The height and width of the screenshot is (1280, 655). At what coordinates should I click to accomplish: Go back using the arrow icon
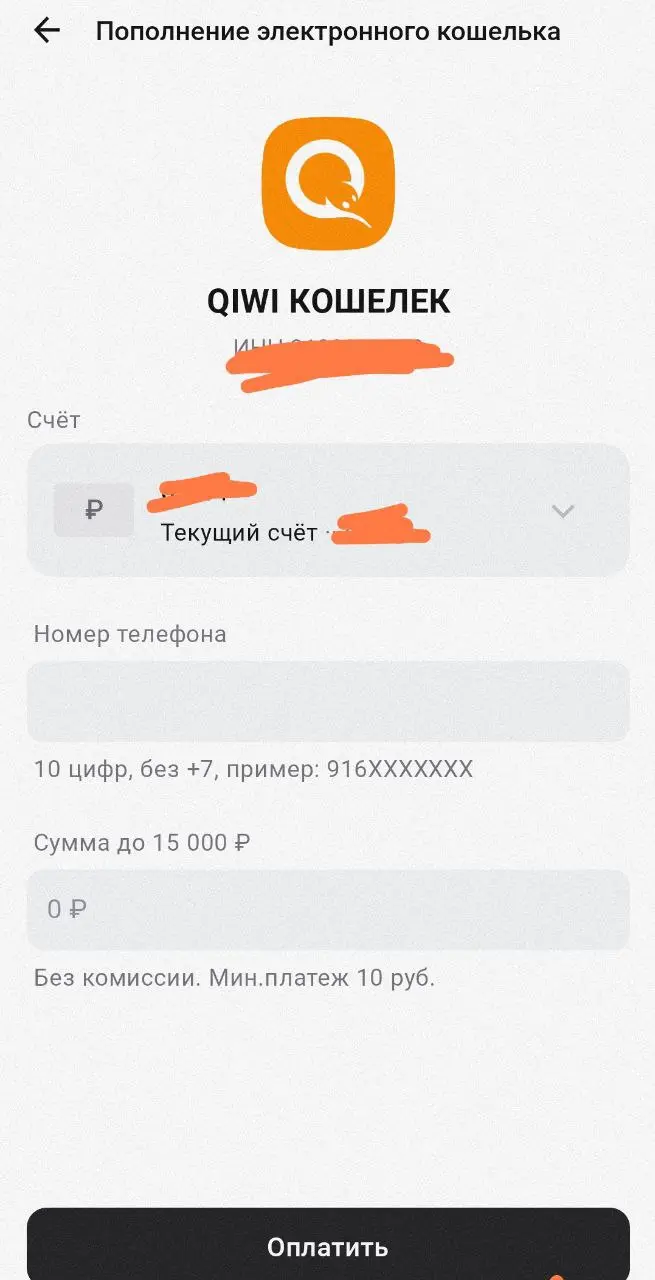pos(47,31)
